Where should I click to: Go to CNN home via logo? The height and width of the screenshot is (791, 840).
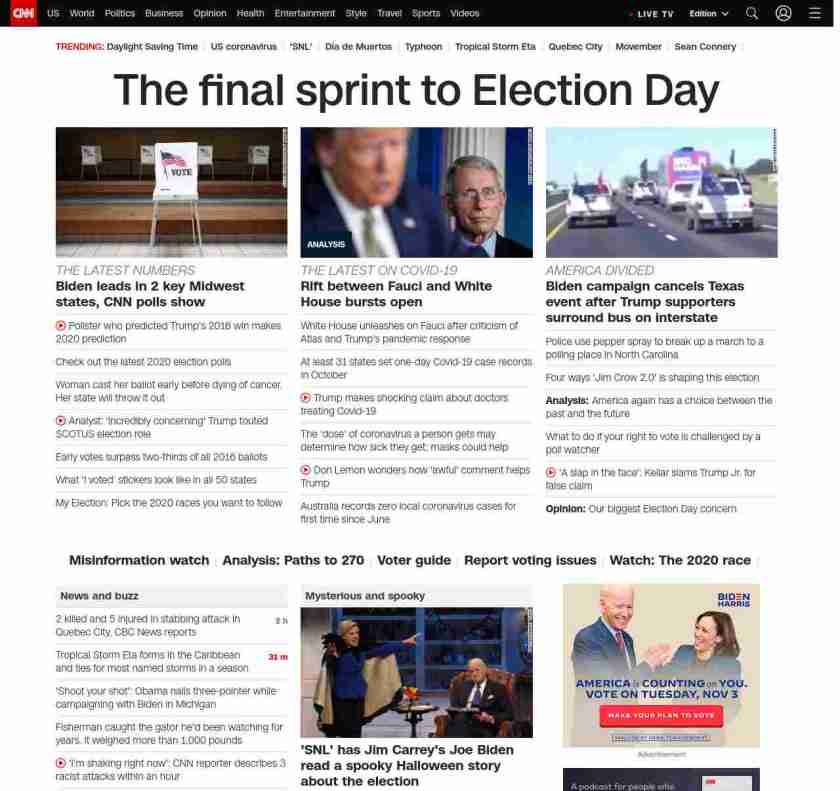[x=23, y=13]
